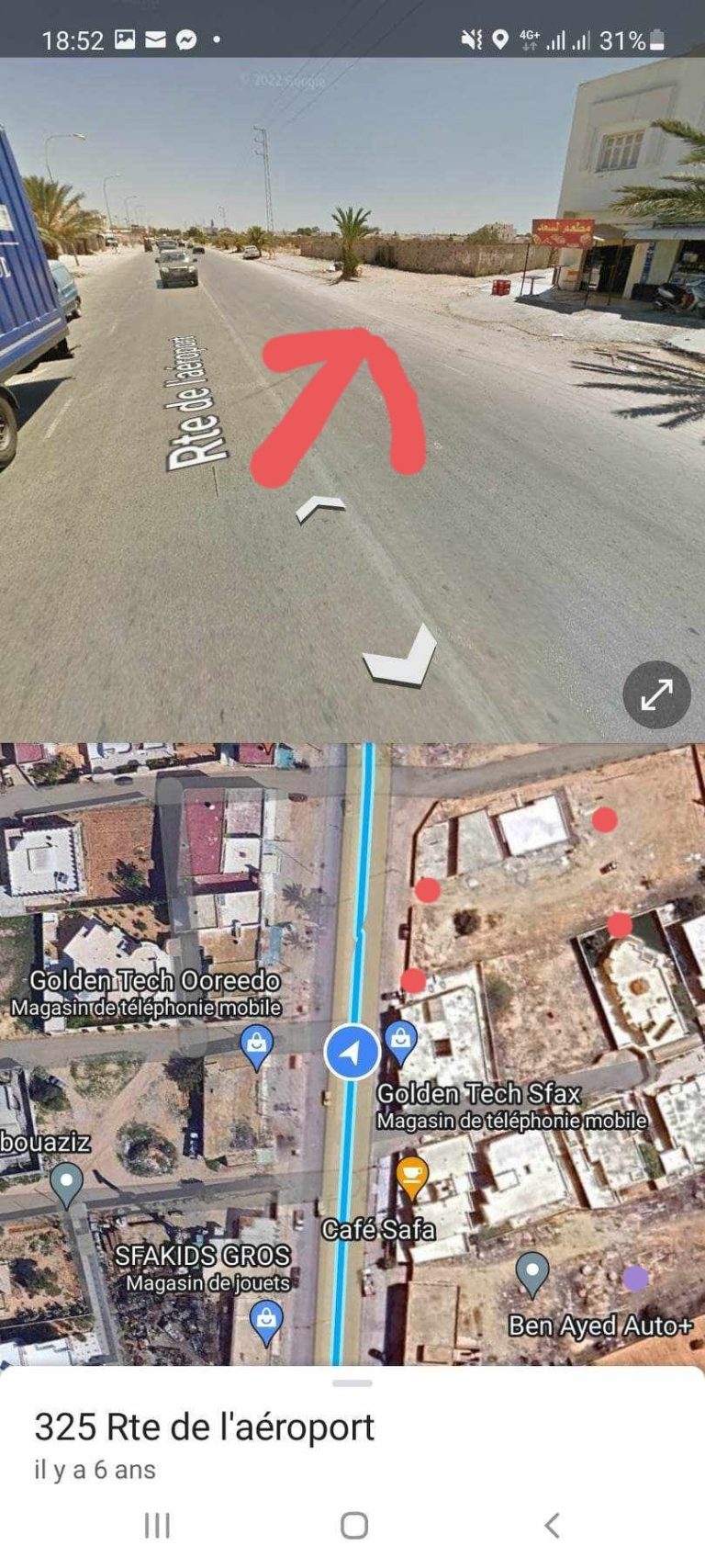Viewport: 705px width, 1568px height.
Task: Select the Golden Tech Sfax map marker
Action: (400, 1040)
